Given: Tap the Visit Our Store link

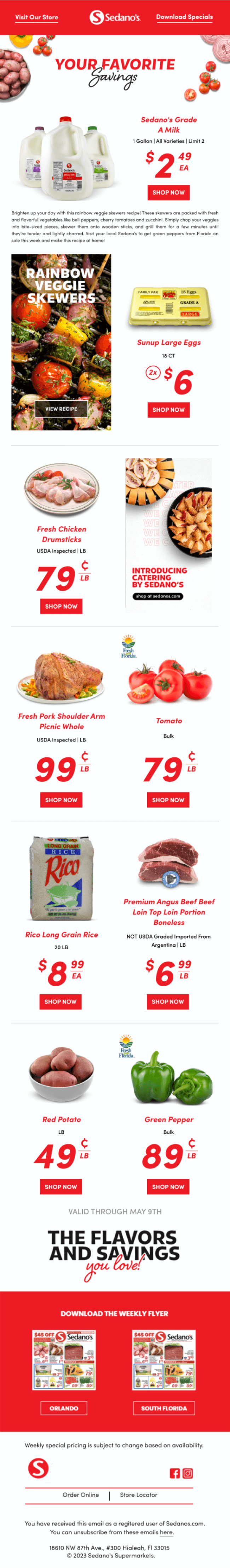Looking at the screenshot, I should pos(36,17).
